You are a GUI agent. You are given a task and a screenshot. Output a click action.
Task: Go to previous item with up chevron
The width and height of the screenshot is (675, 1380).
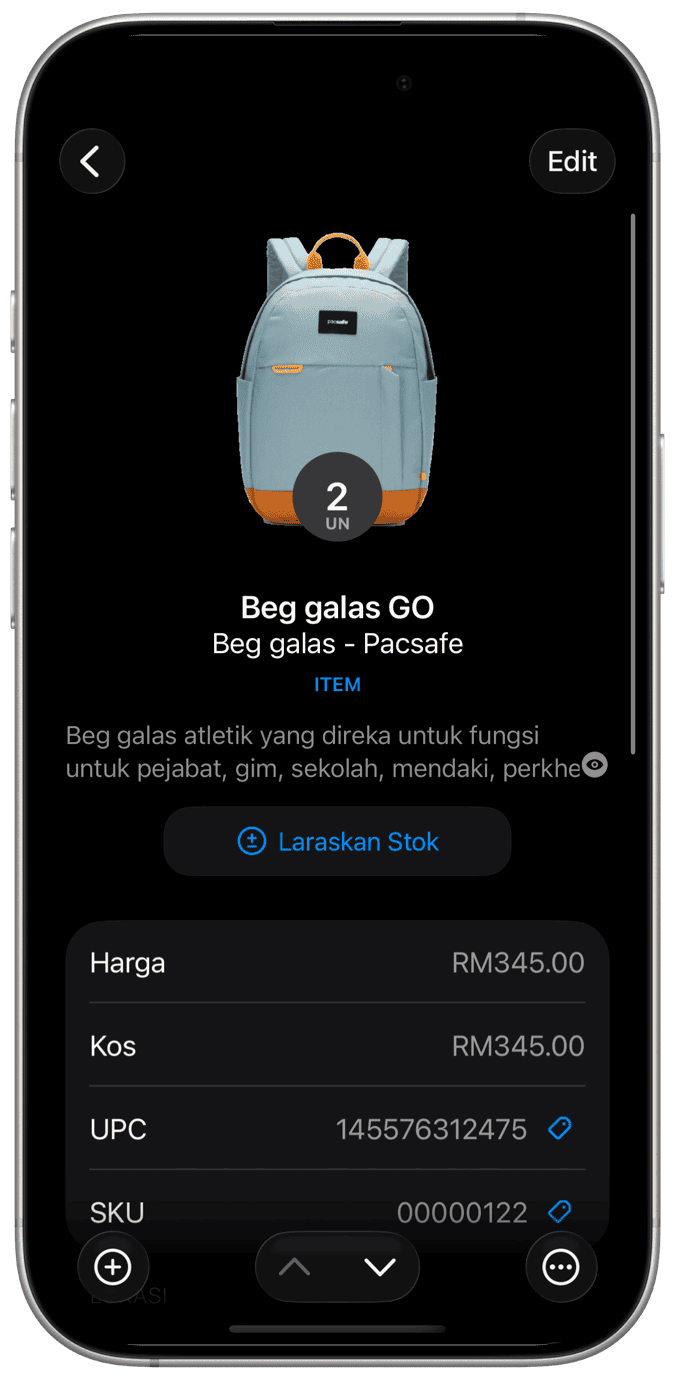[294, 1267]
